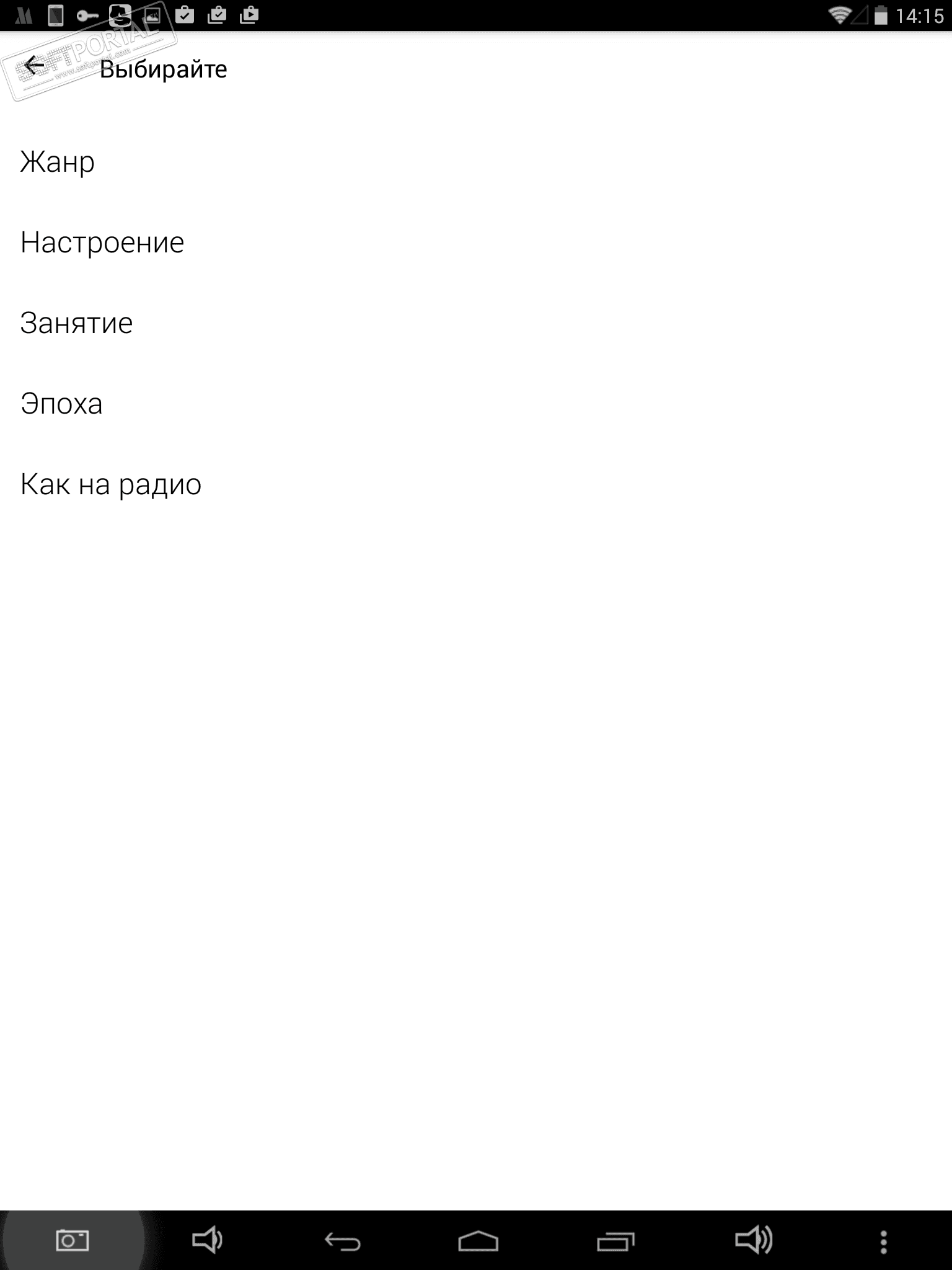Choose the Эпоха category

[61, 404]
